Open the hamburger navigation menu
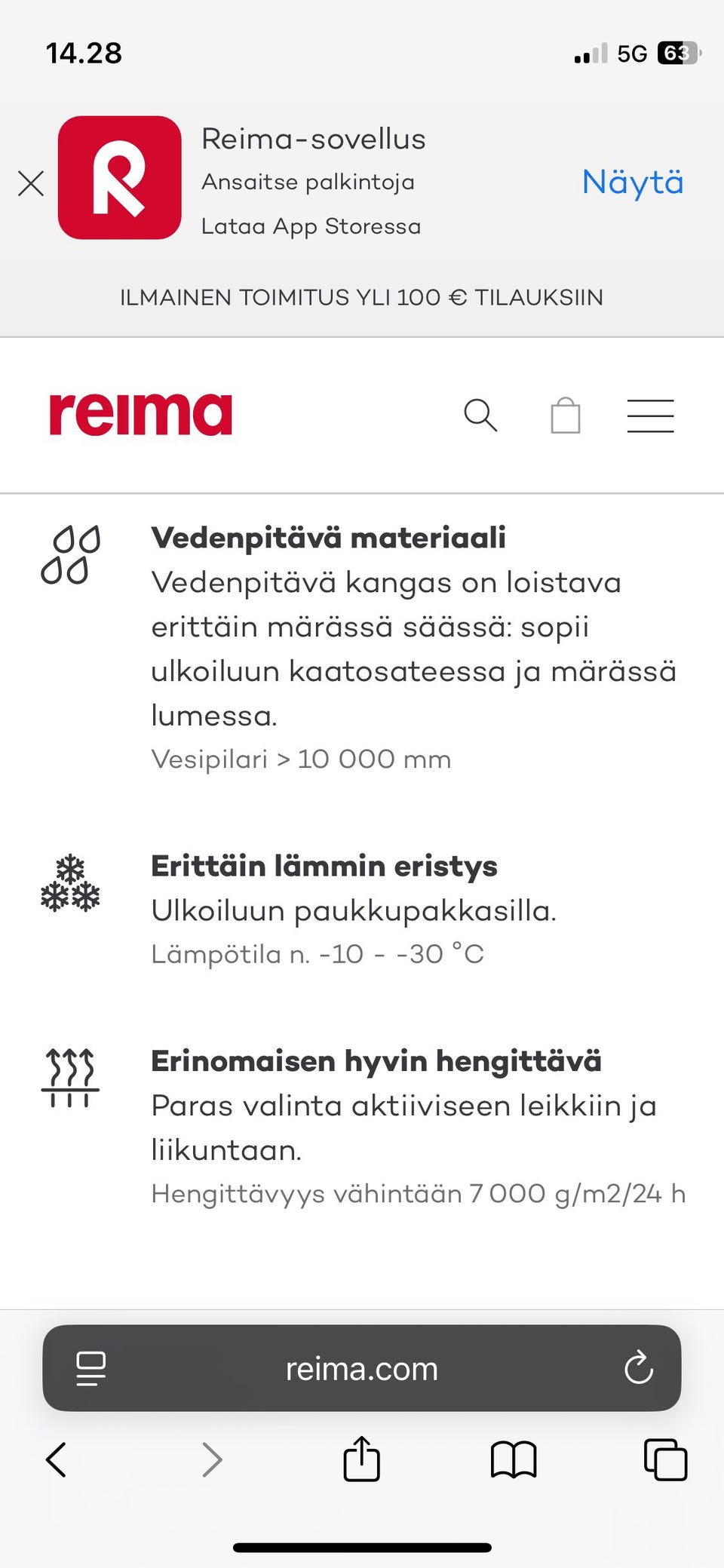This screenshot has width=724, height=1568. coord(650,415)
